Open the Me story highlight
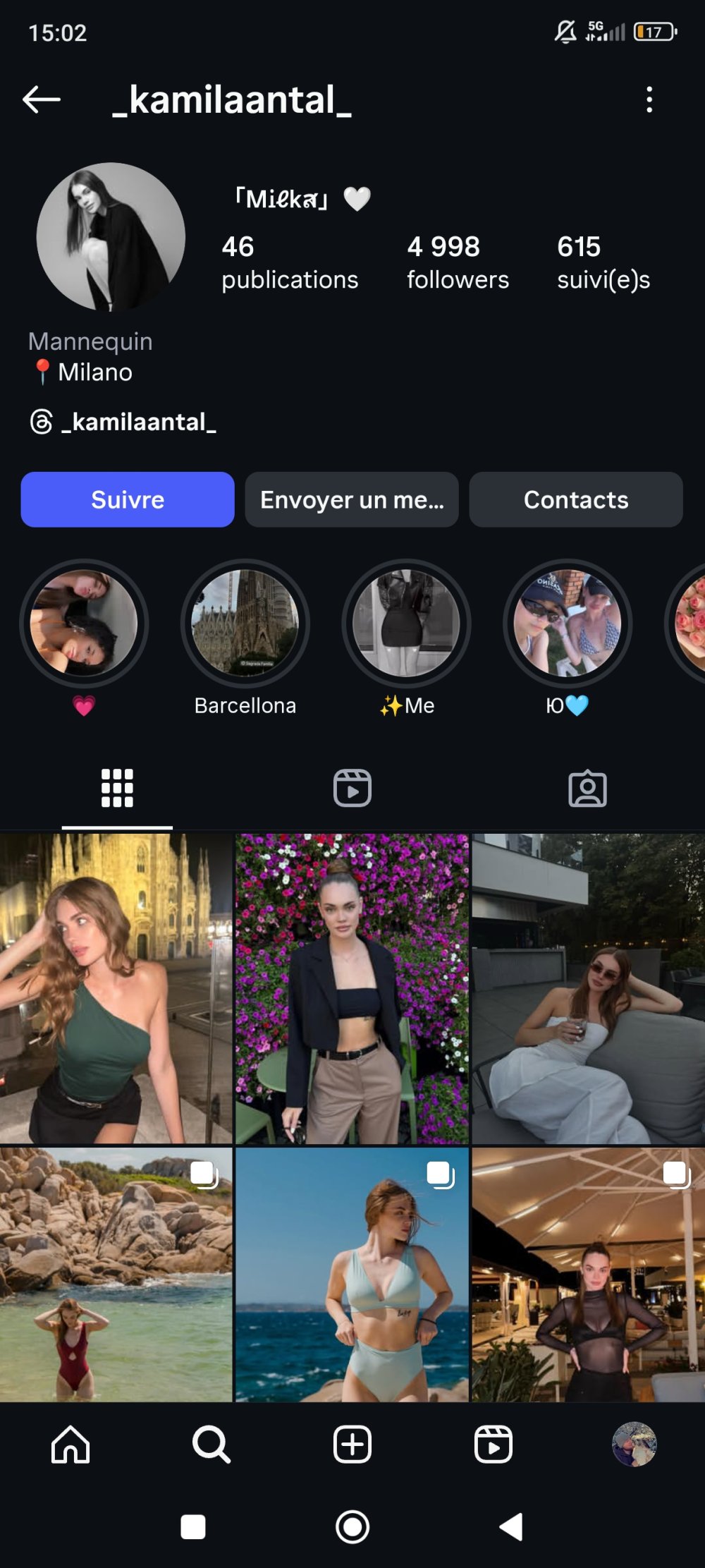The width and height of the screenshot is (705, 1568). (406, 624)
